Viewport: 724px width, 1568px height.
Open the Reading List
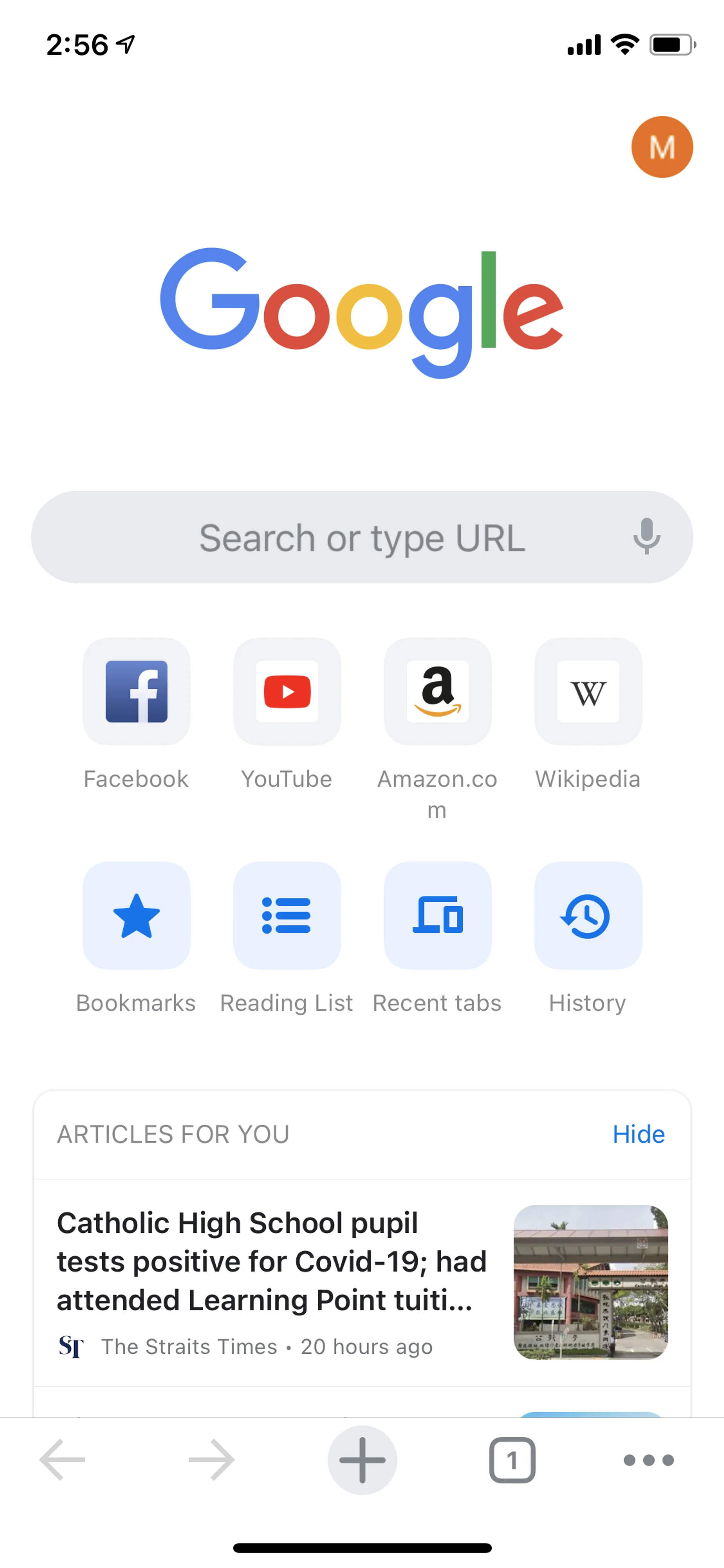pyautogui.click(x=287, y=915)
